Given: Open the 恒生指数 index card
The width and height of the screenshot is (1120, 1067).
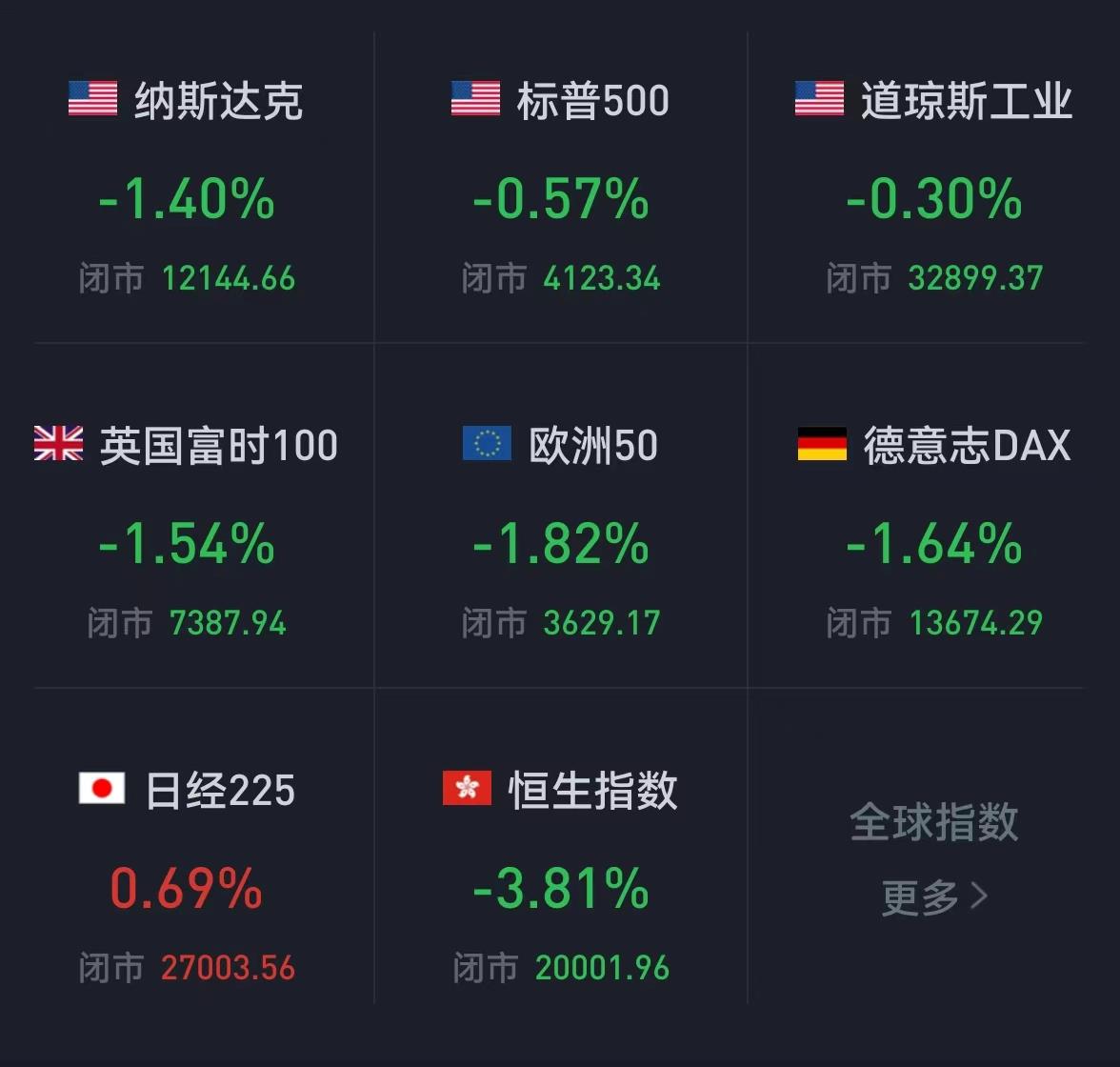Looking at the screenshot, I should tap(561, 876).
